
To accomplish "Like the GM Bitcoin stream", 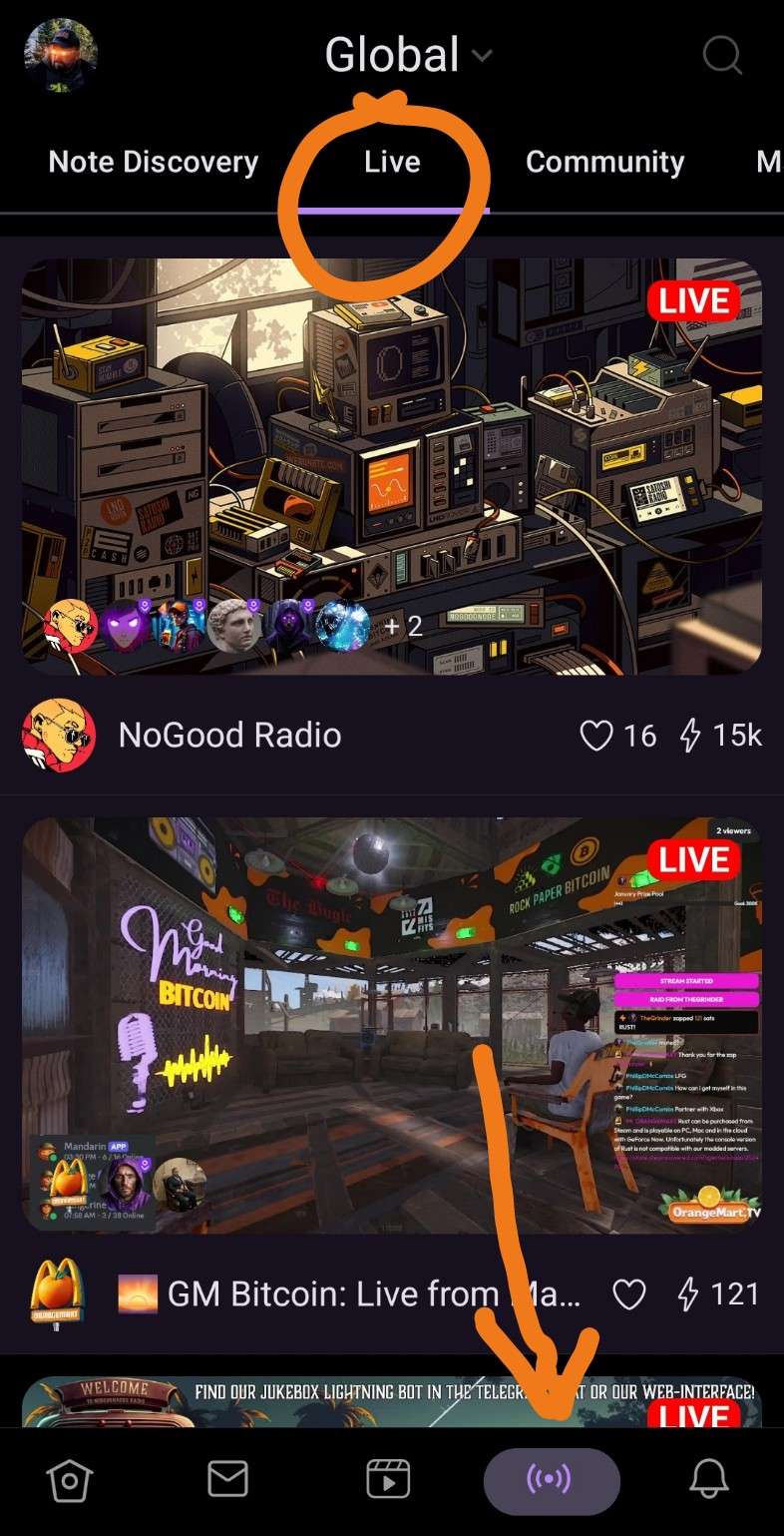I will [628, 1295].
